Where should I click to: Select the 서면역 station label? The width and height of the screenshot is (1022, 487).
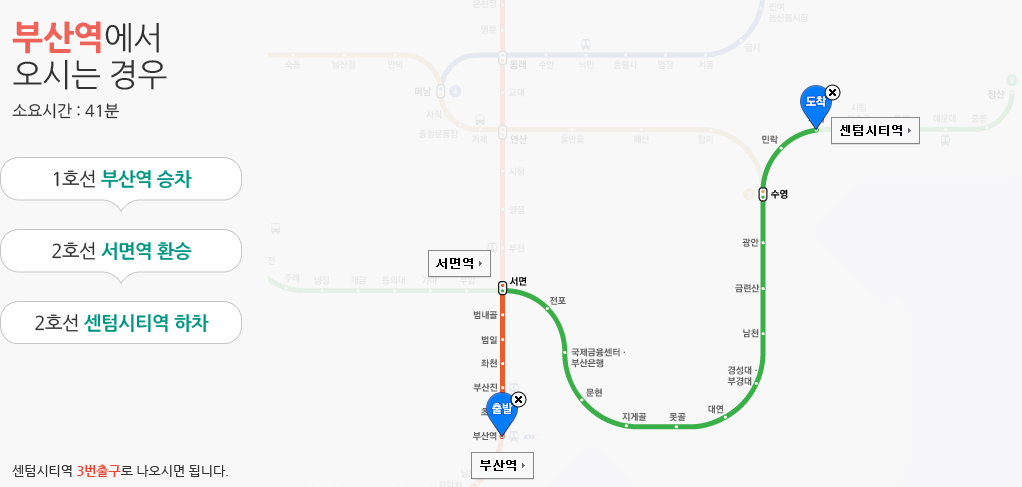(459, 263)
